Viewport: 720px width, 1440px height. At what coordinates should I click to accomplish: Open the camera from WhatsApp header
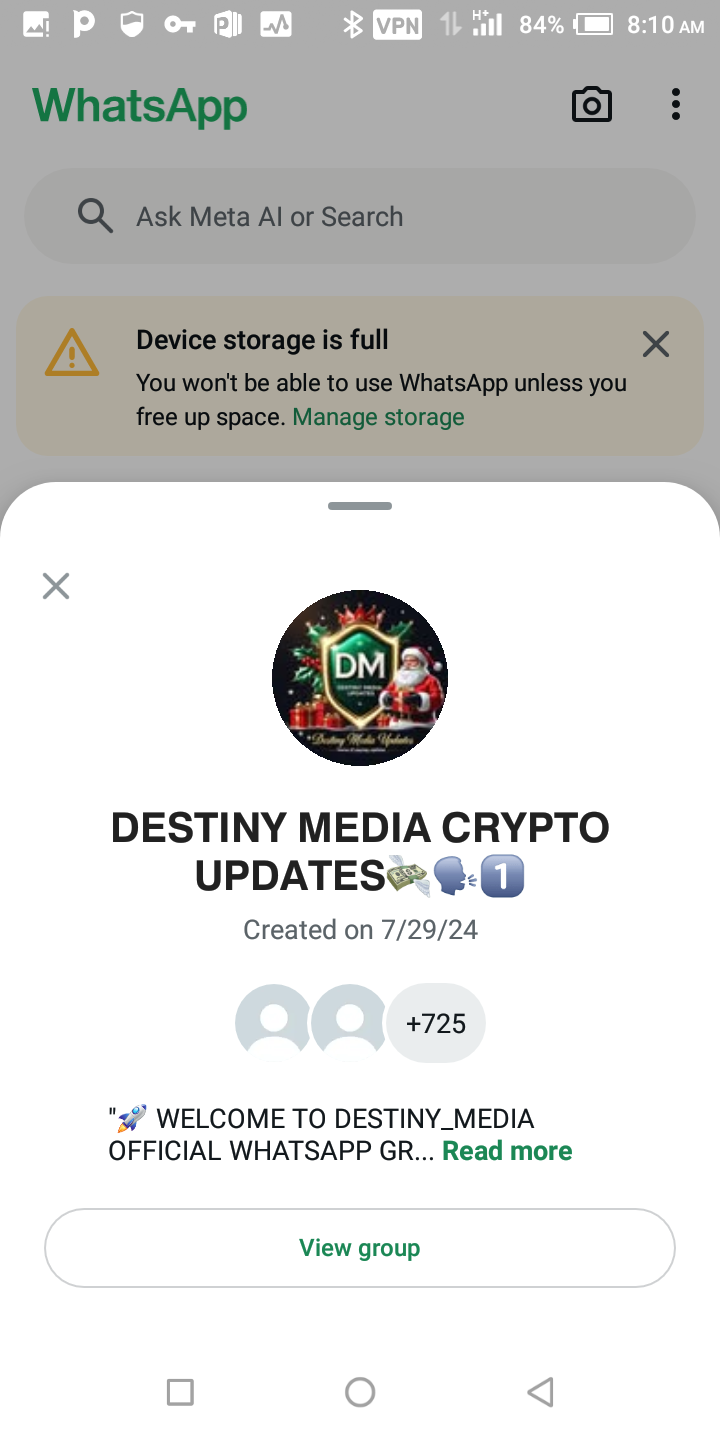(591, 105)
